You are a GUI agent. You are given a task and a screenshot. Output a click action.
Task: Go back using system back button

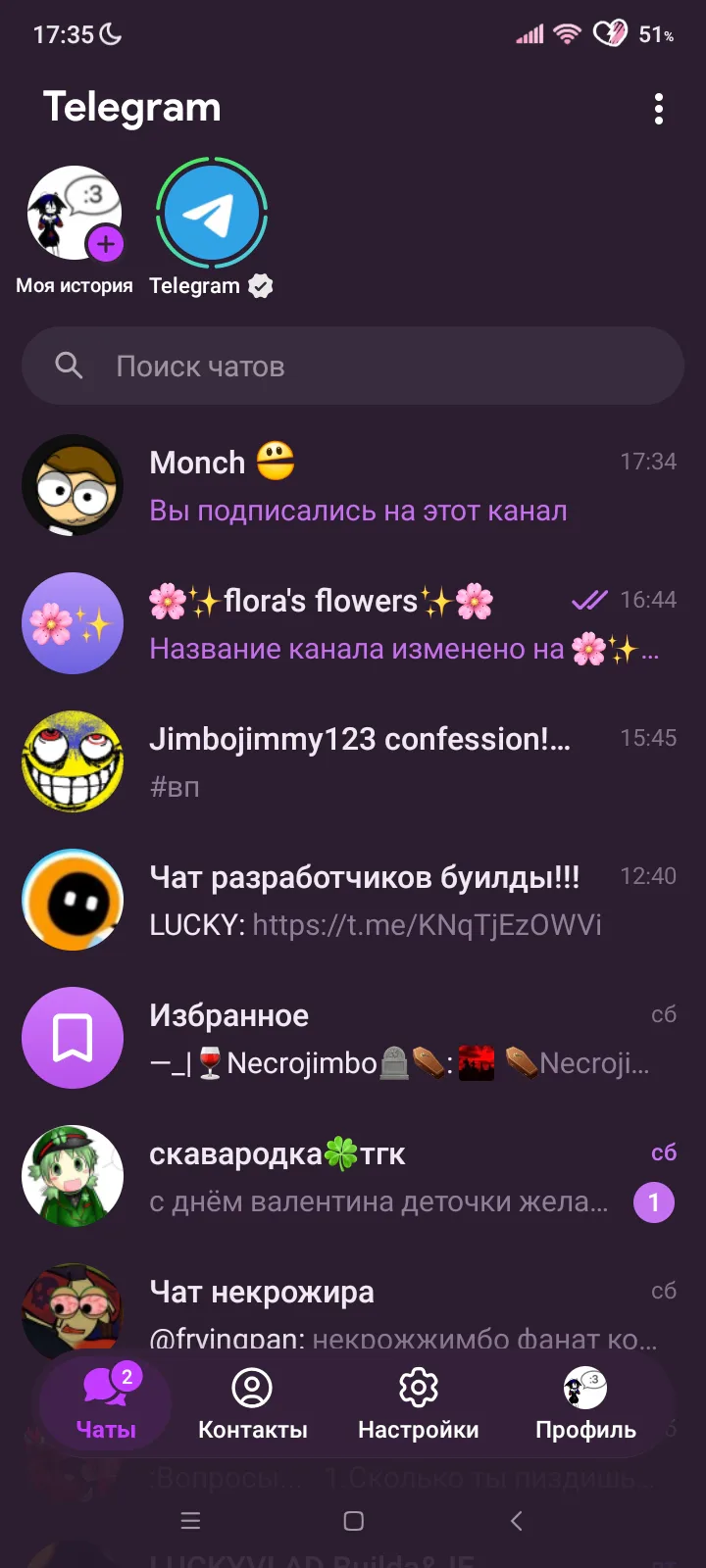[517, 1521]
